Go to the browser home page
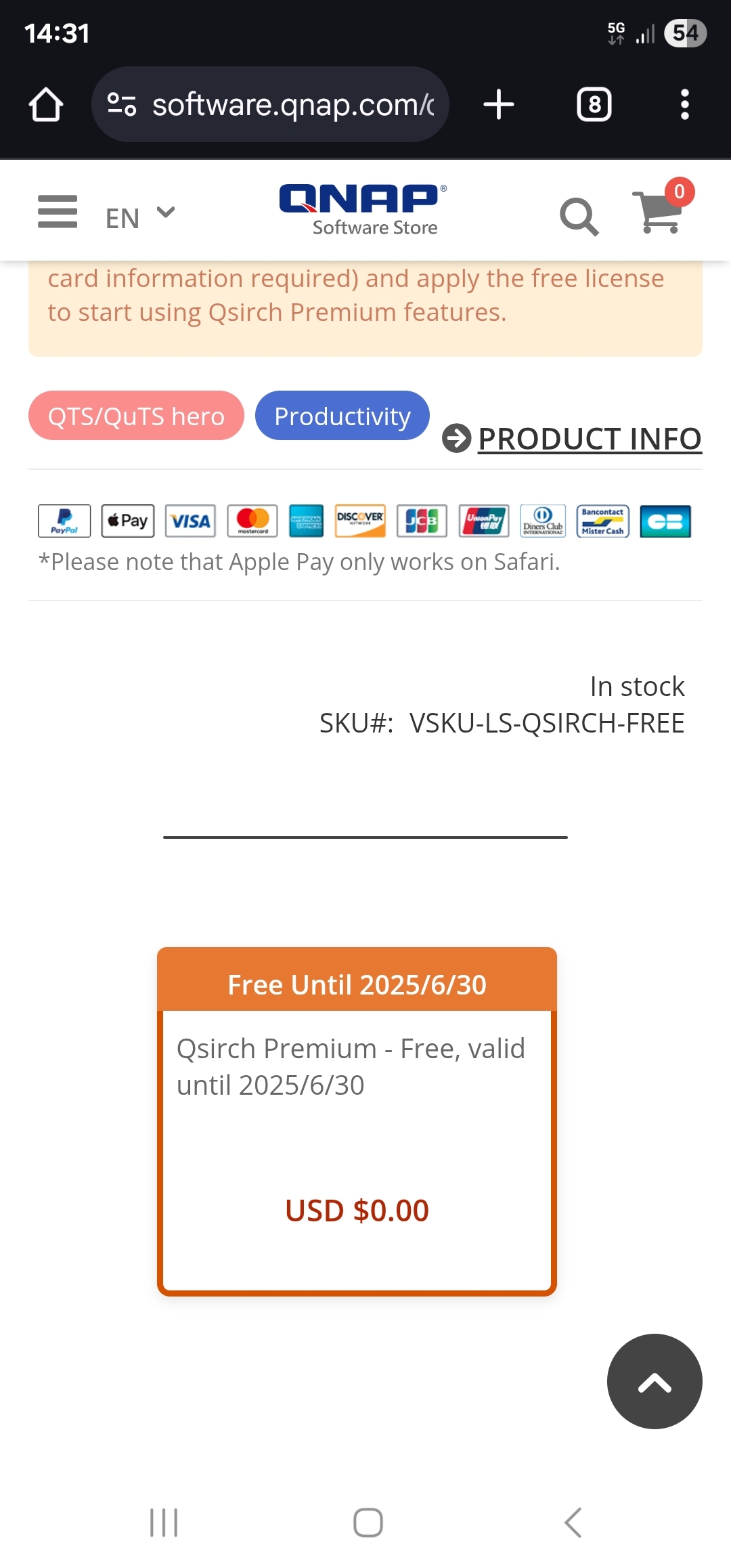This screenshot has height=1568, width=731. coord(46,105)
